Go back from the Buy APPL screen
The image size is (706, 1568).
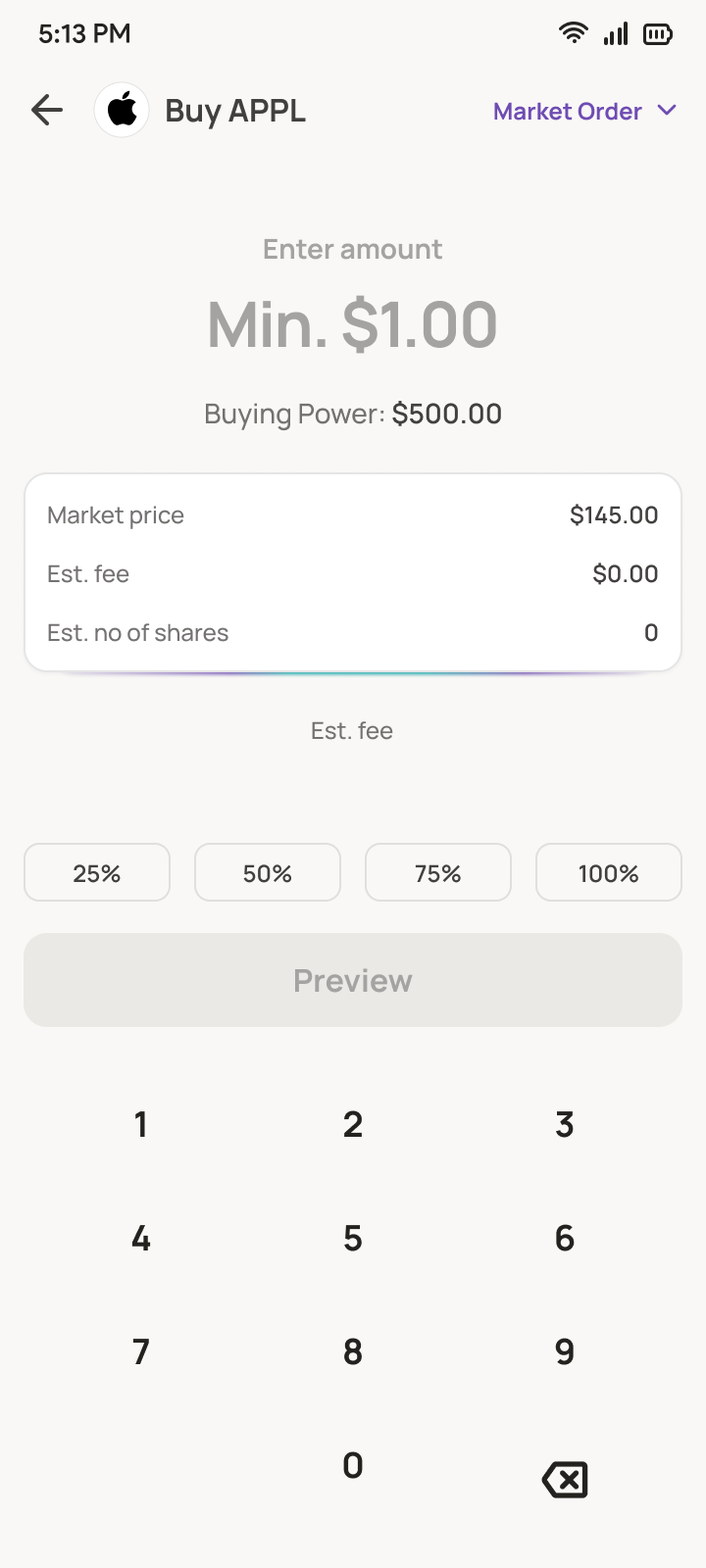(x=47, y=111)
